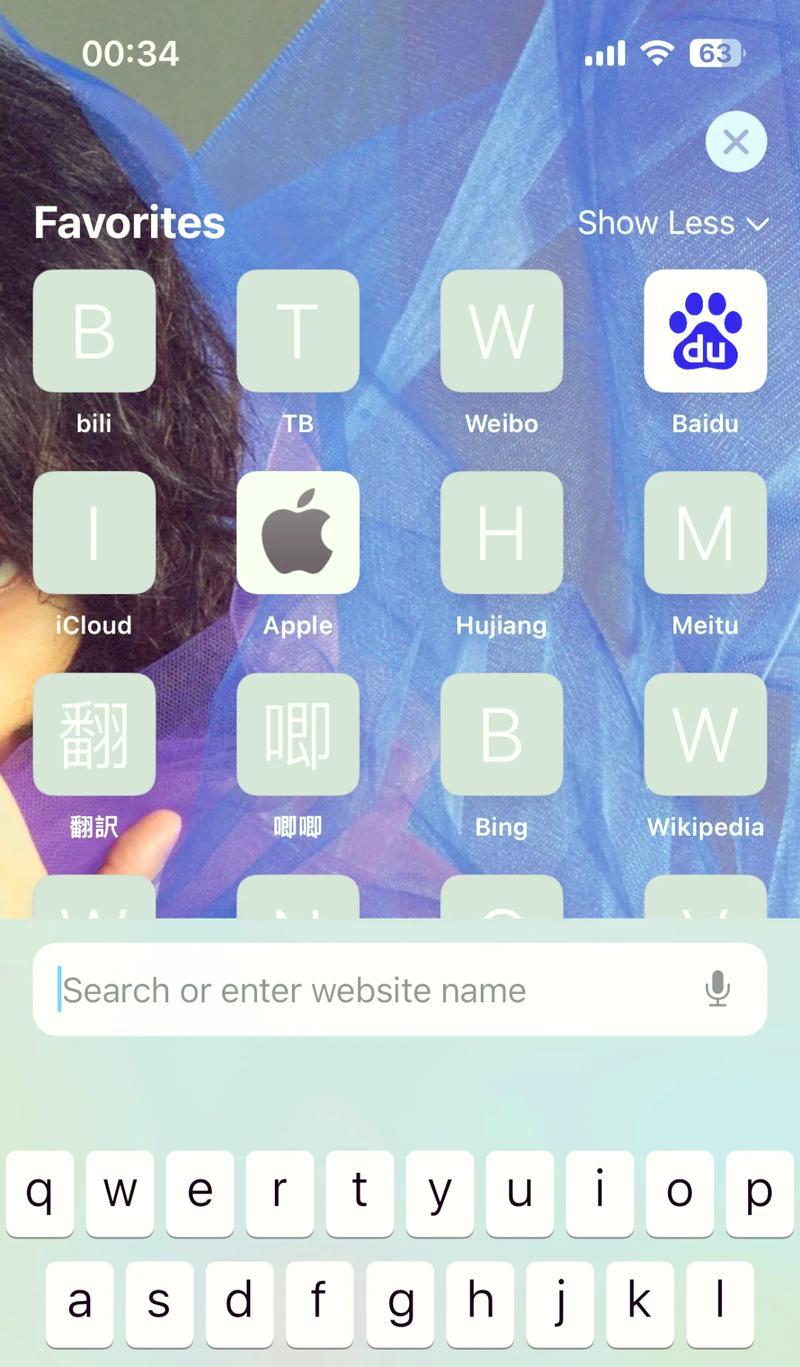Start voice search with the microphone
Image resolution: width=800 pixels, height=1367 pixels.
click(717, 990)
